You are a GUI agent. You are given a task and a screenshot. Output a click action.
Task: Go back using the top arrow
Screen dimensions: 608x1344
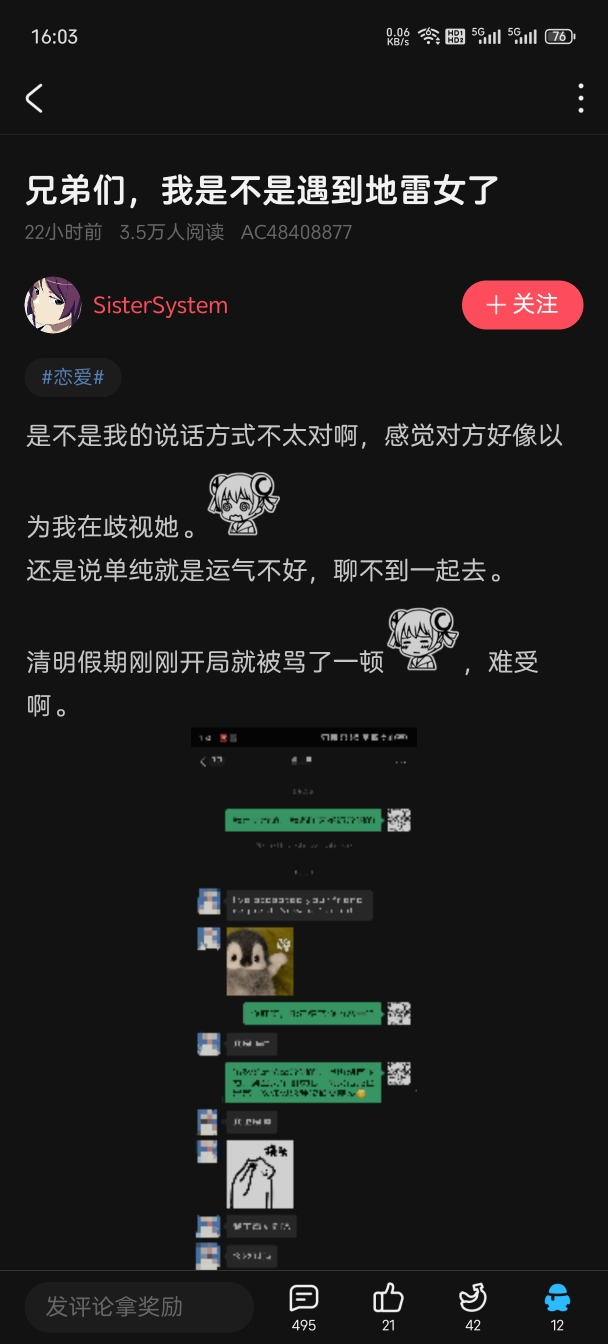35,98
